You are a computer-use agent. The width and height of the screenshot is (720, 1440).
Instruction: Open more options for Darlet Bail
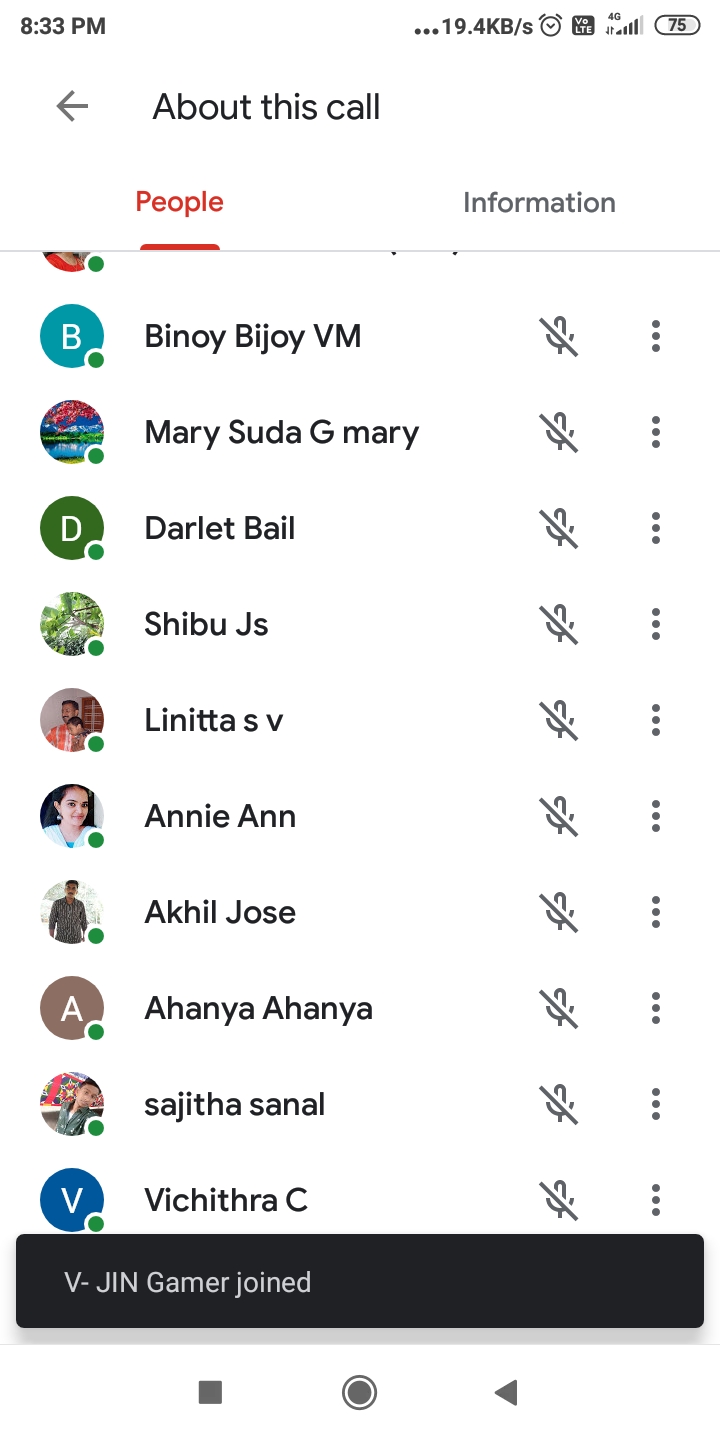coord(656,528)
